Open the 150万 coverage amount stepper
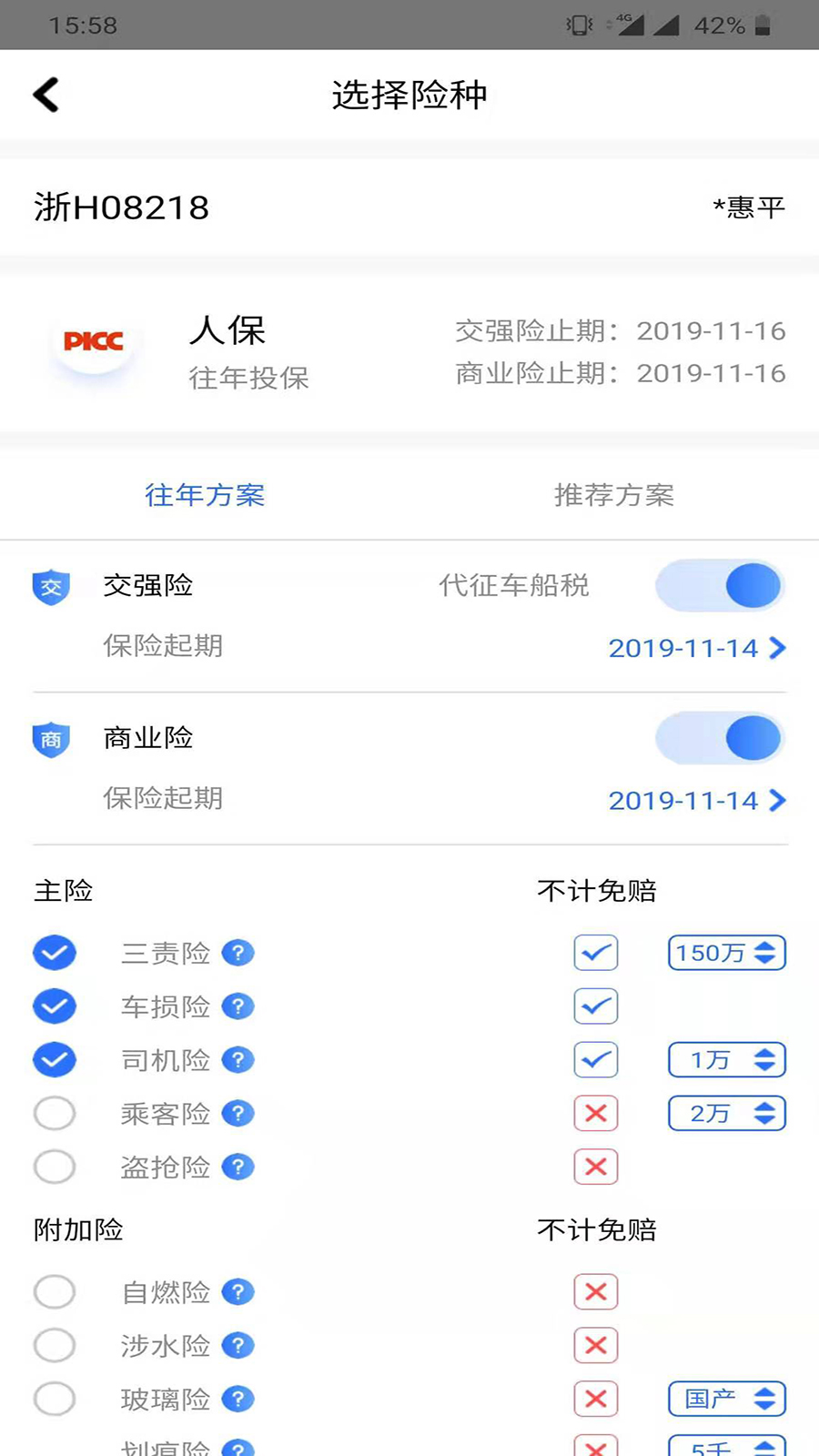Viewport: 819px width, 1456px height. (x=726, y=953)
